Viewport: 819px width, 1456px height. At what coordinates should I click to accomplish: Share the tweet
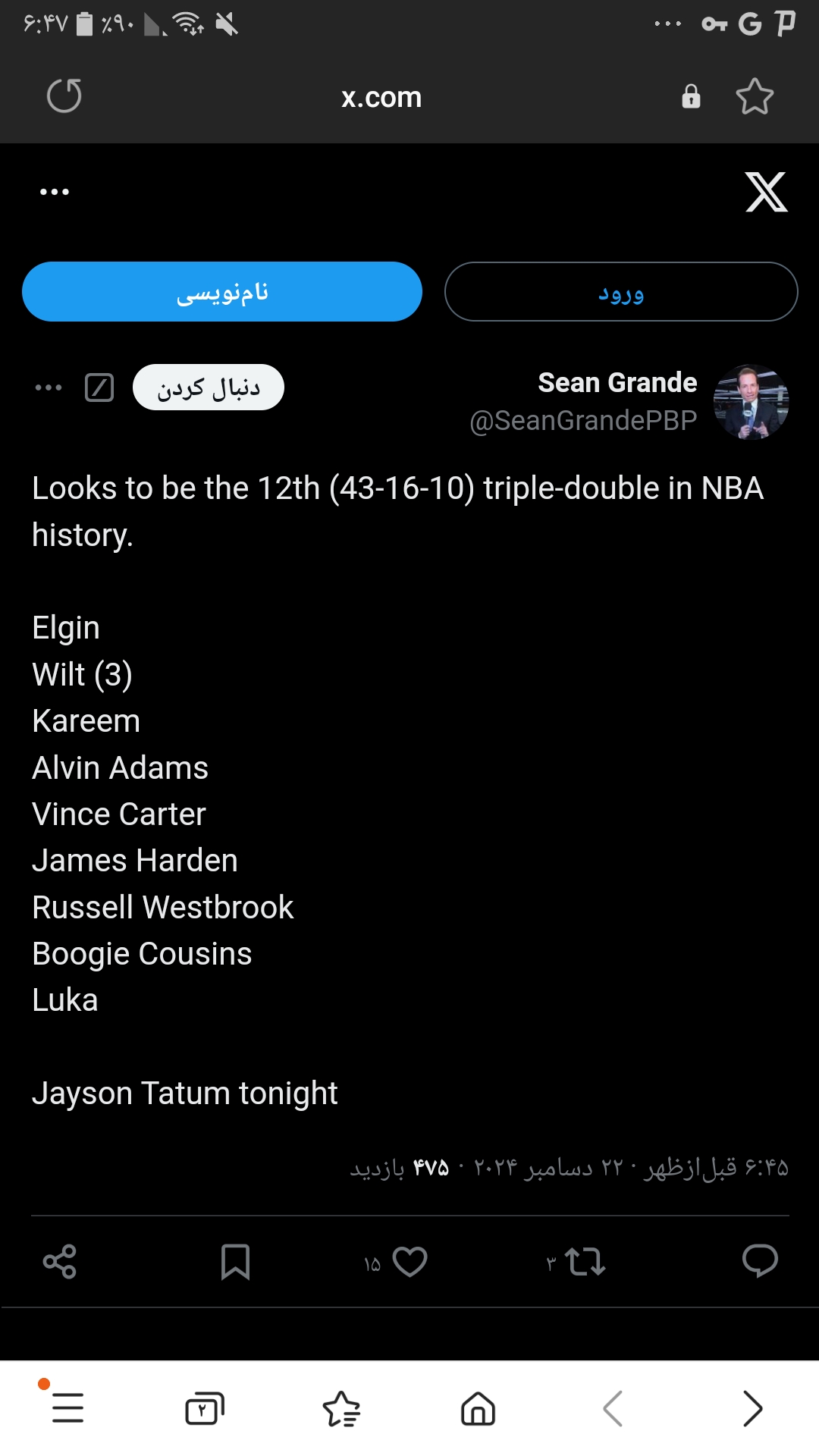click(60, 1262)
